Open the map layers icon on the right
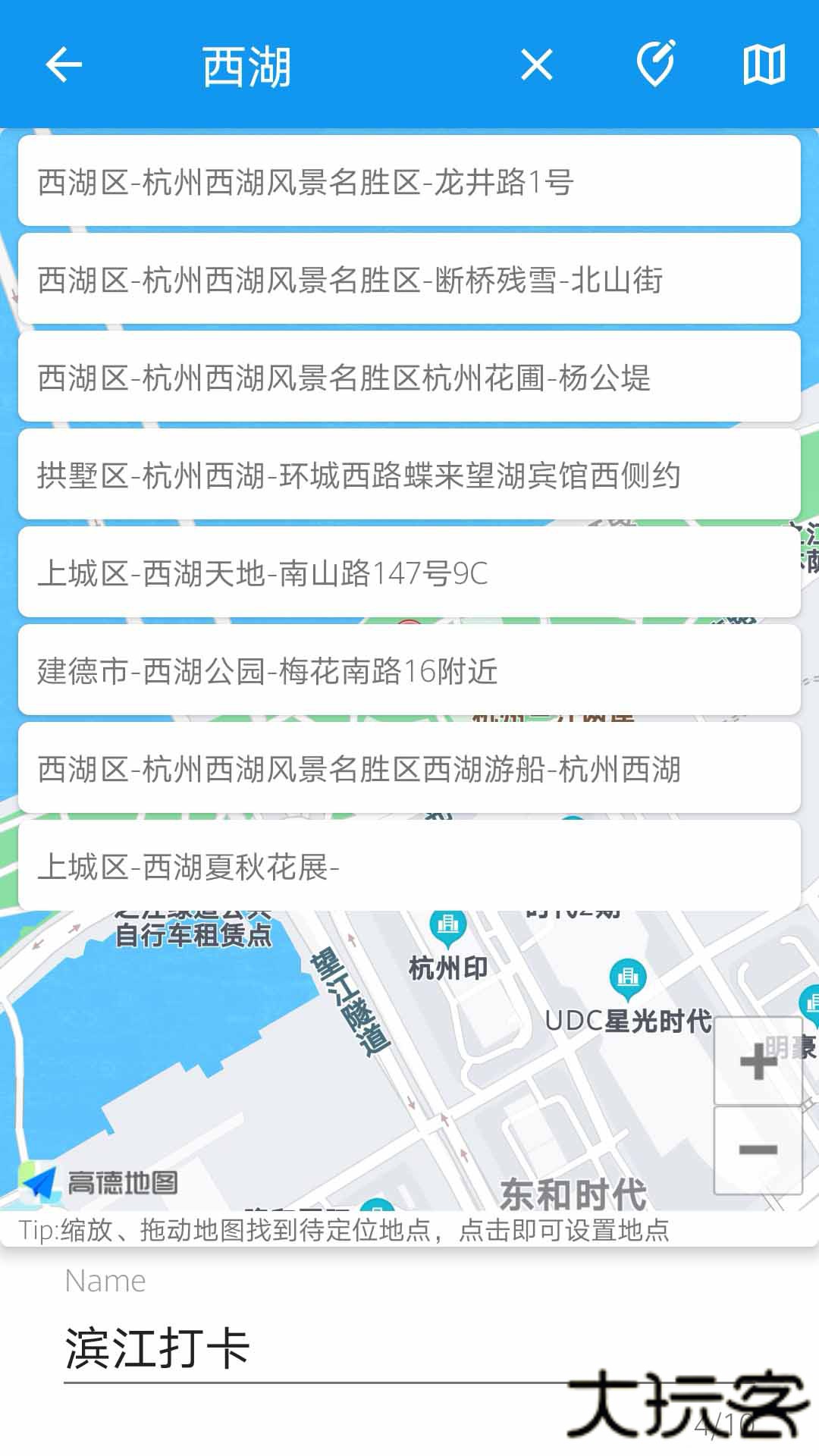The image size is (819, 1456). 764,64
